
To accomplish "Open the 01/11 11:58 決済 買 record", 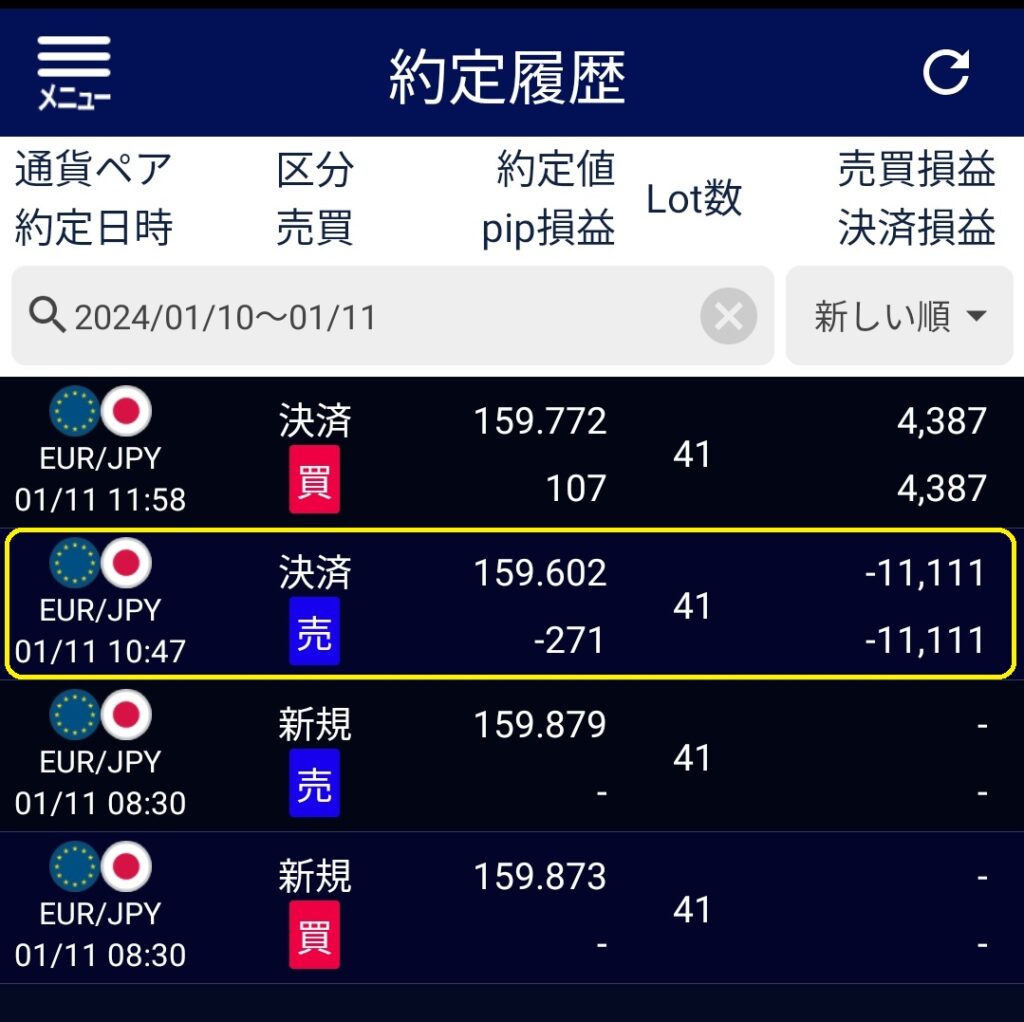I will point(512,453).
